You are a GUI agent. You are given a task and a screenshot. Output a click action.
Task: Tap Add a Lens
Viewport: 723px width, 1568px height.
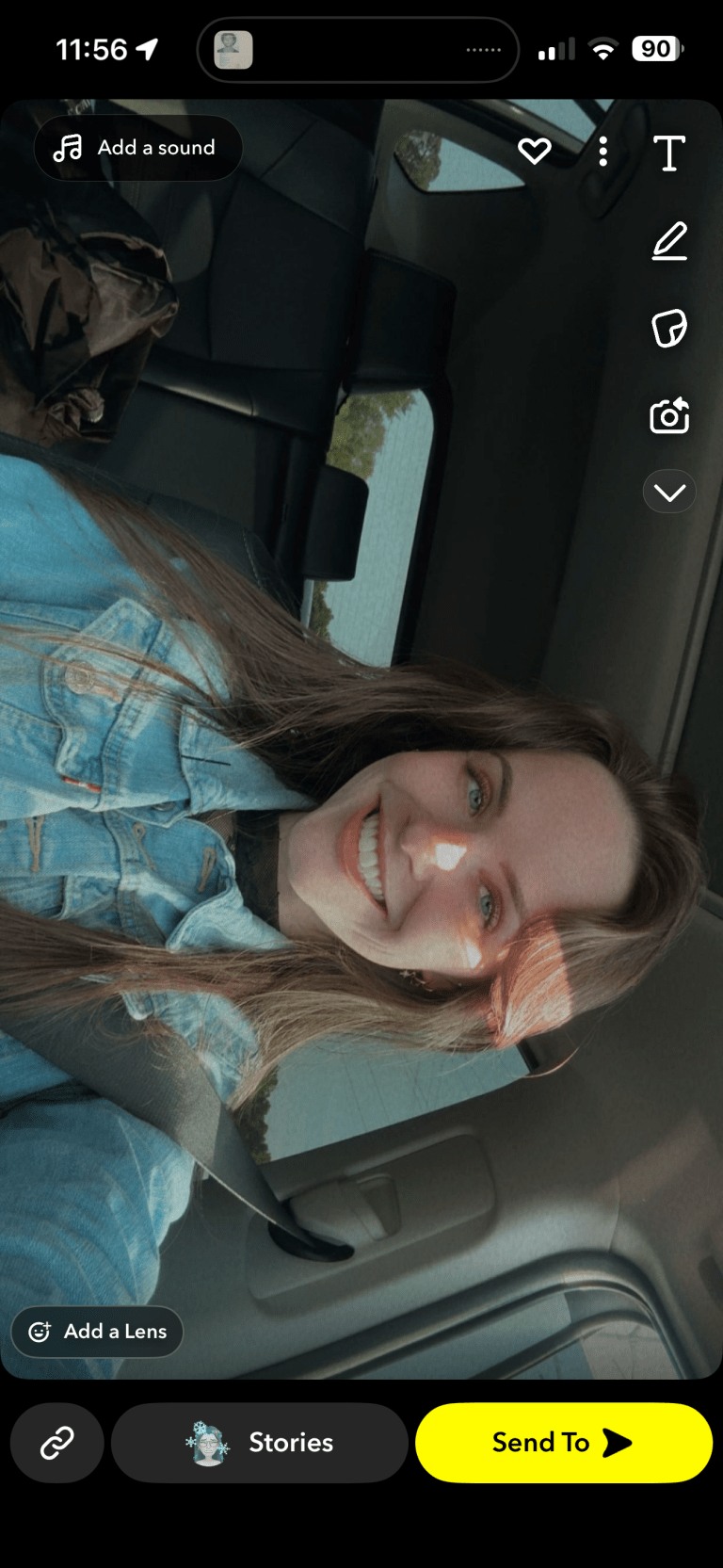click(x=97, y=1331)
